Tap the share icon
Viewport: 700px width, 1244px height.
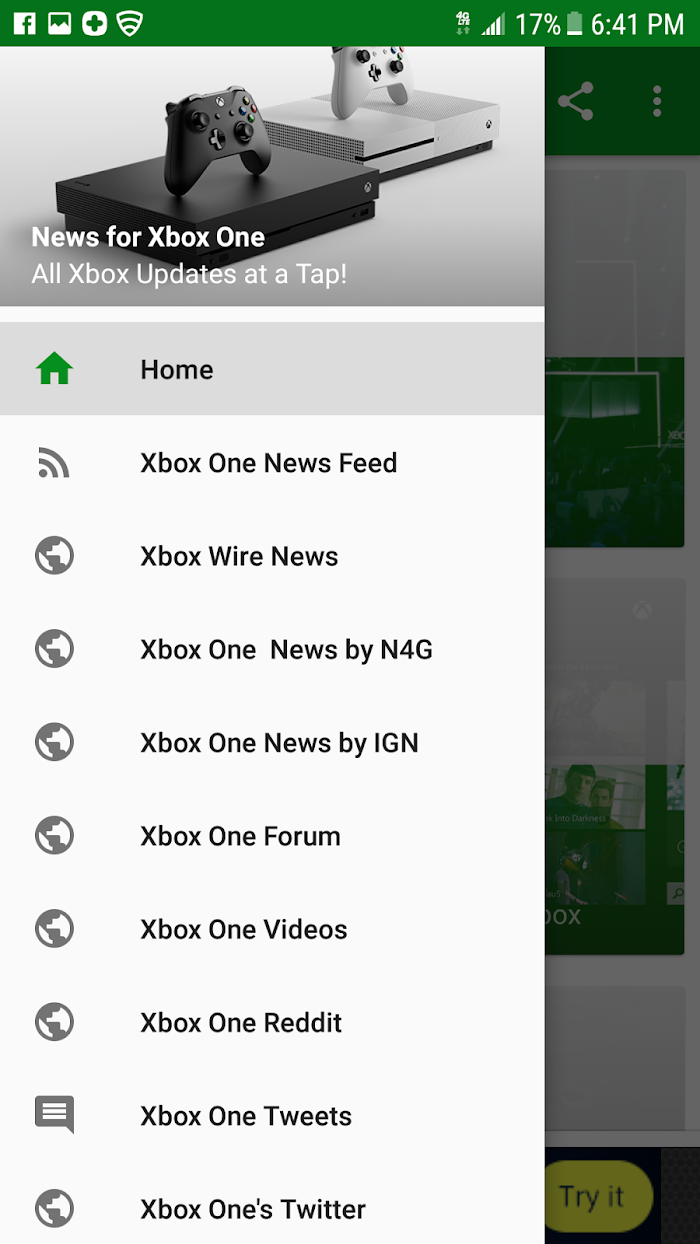[x=575, y=101]
